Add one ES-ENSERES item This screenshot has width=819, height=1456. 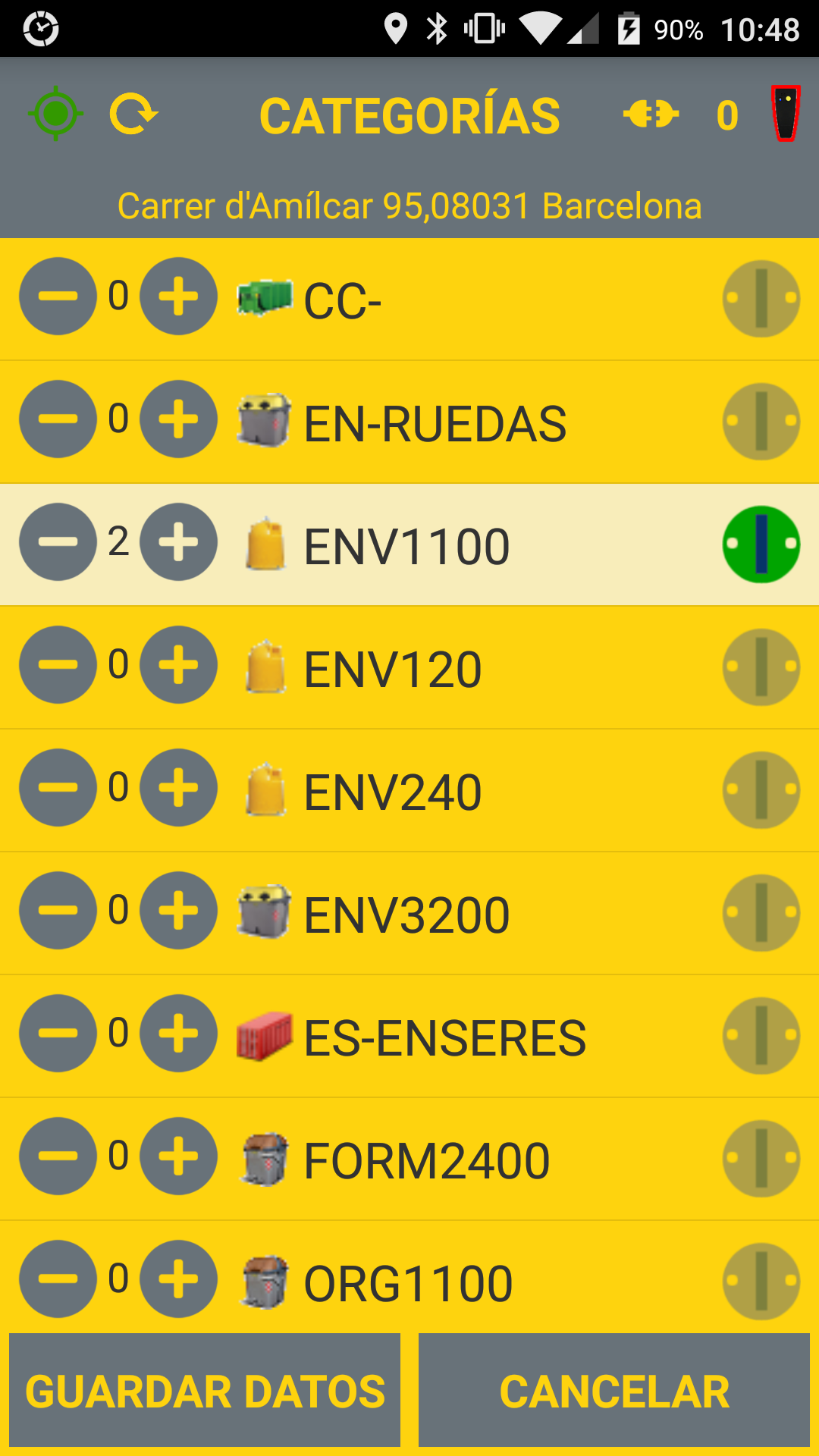click(179, 1034)
